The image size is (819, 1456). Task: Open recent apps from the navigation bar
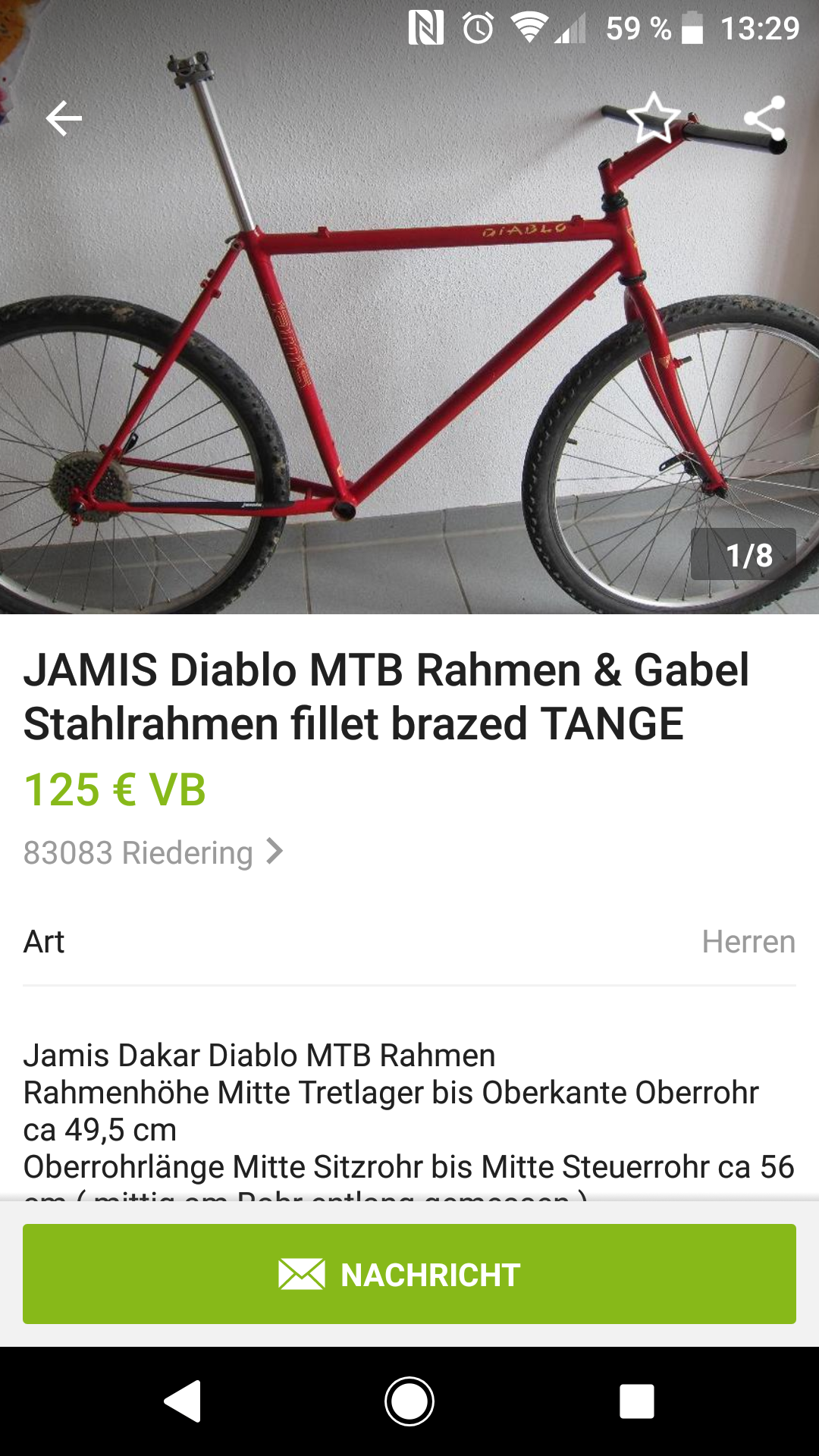637,1401
